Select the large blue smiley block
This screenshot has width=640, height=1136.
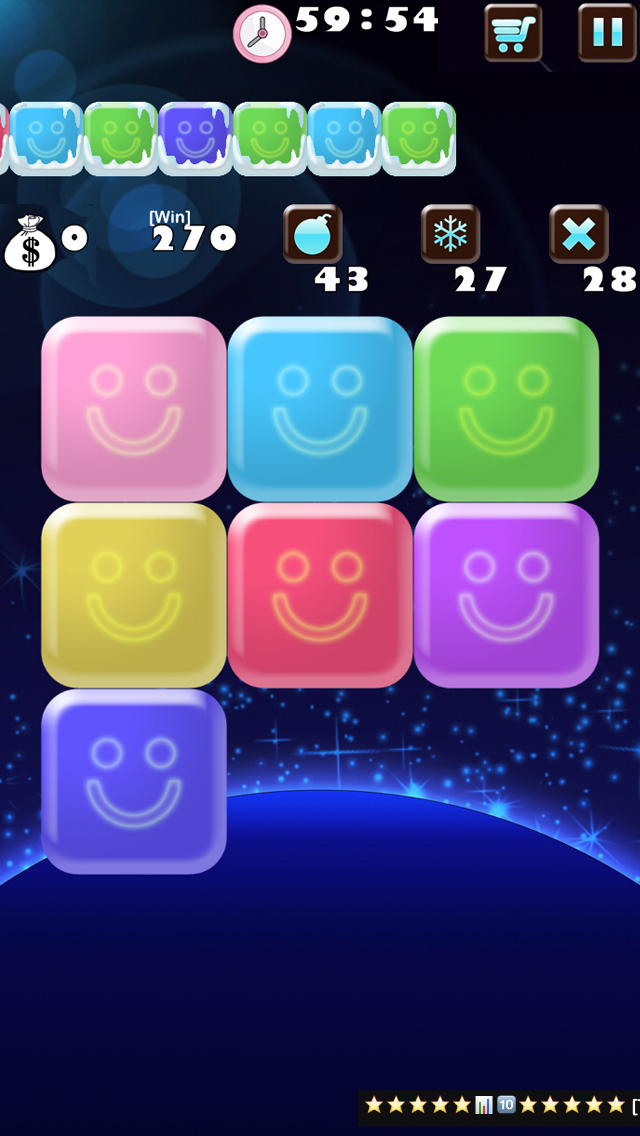pyautogui.click(x=320, y=409)
